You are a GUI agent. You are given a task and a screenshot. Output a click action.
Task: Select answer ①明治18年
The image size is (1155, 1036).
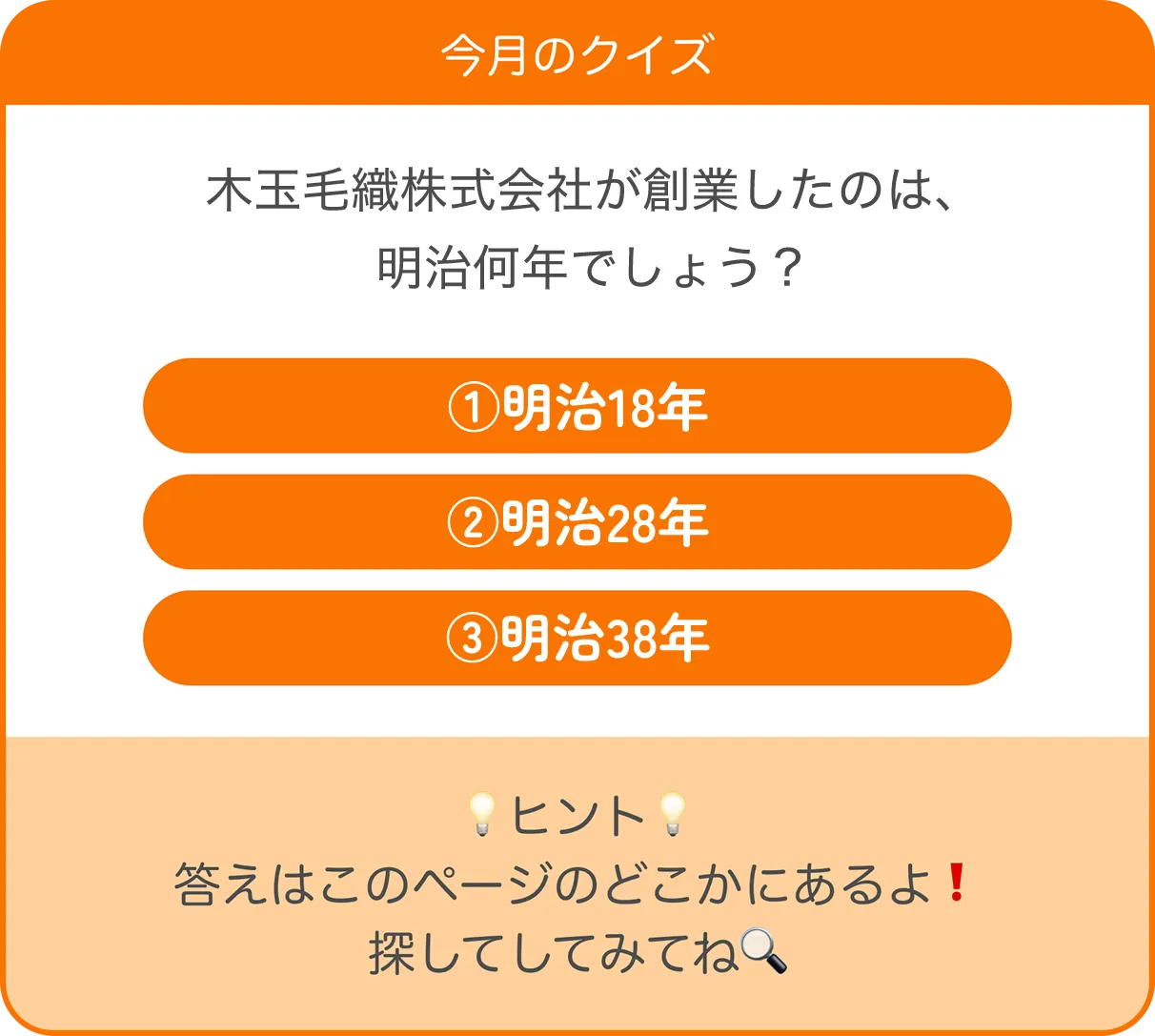(x=577, y=406)
